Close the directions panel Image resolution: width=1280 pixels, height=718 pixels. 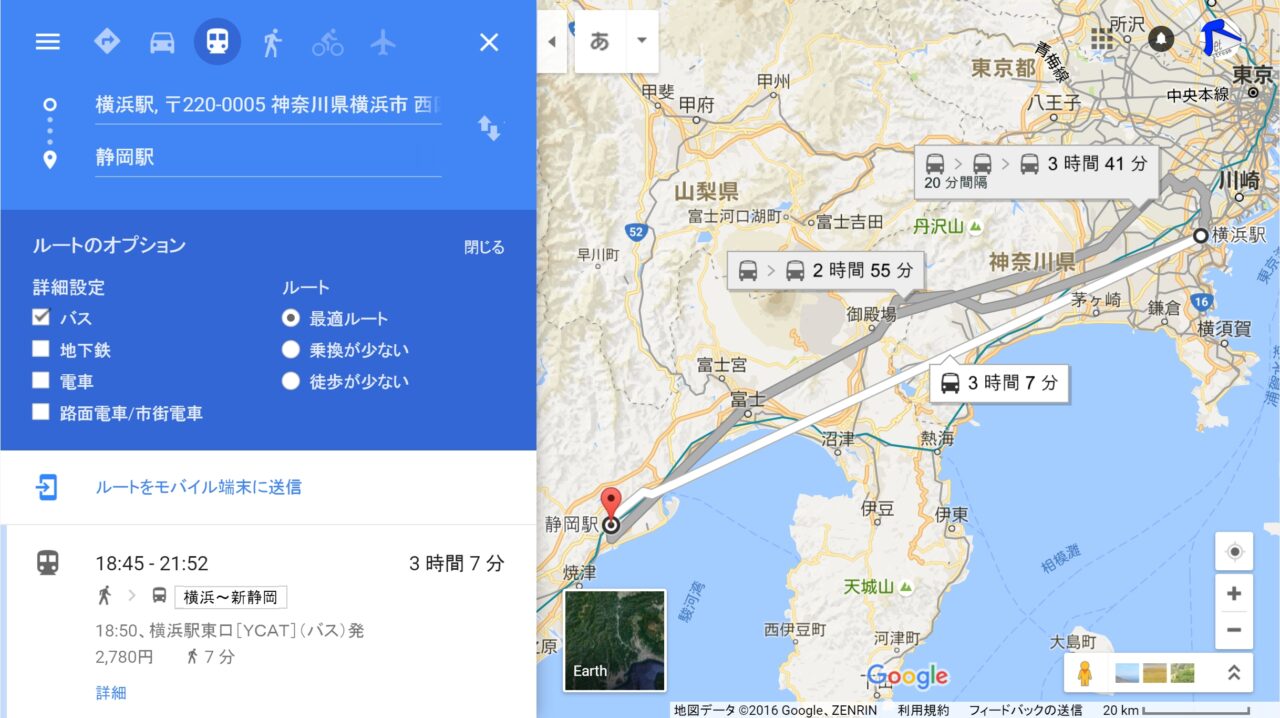[x=488, y=42]
